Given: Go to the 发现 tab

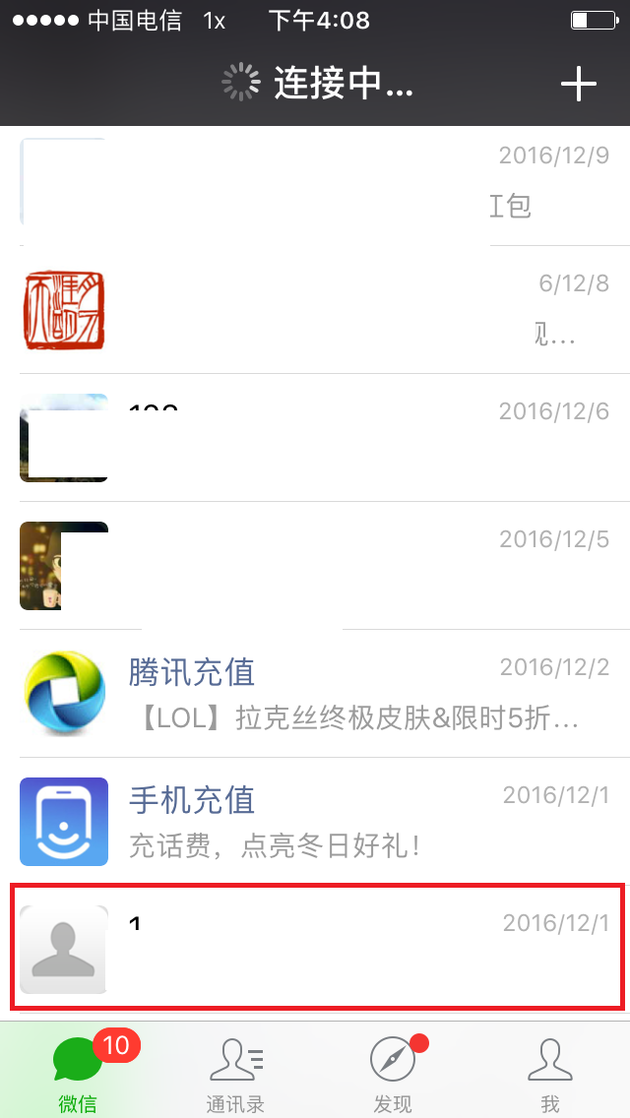Looking at the screenshot, I should [393, 1072].
